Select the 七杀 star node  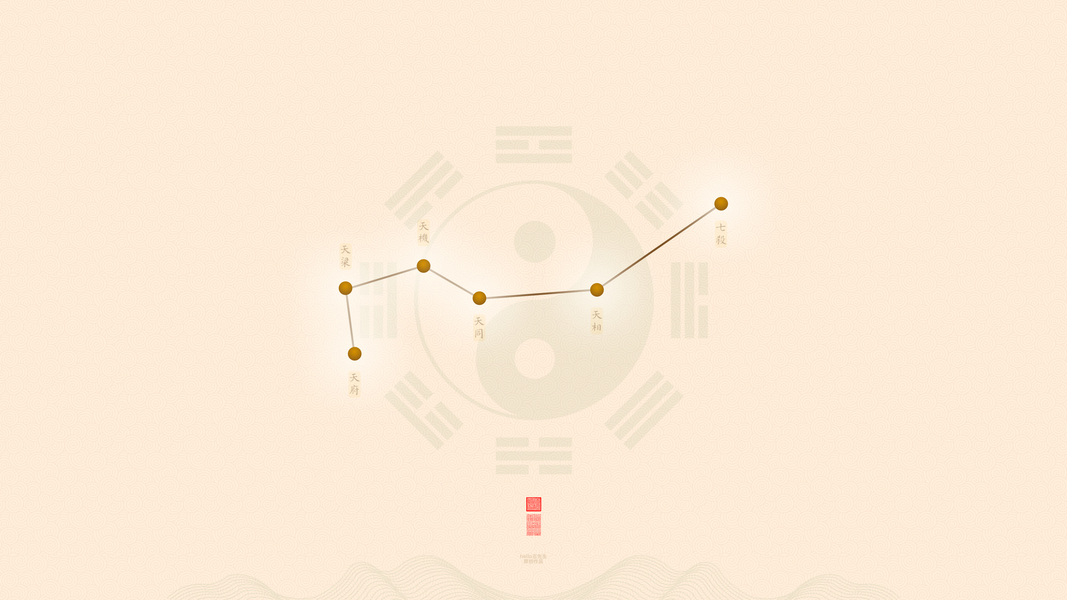[721, 203]
